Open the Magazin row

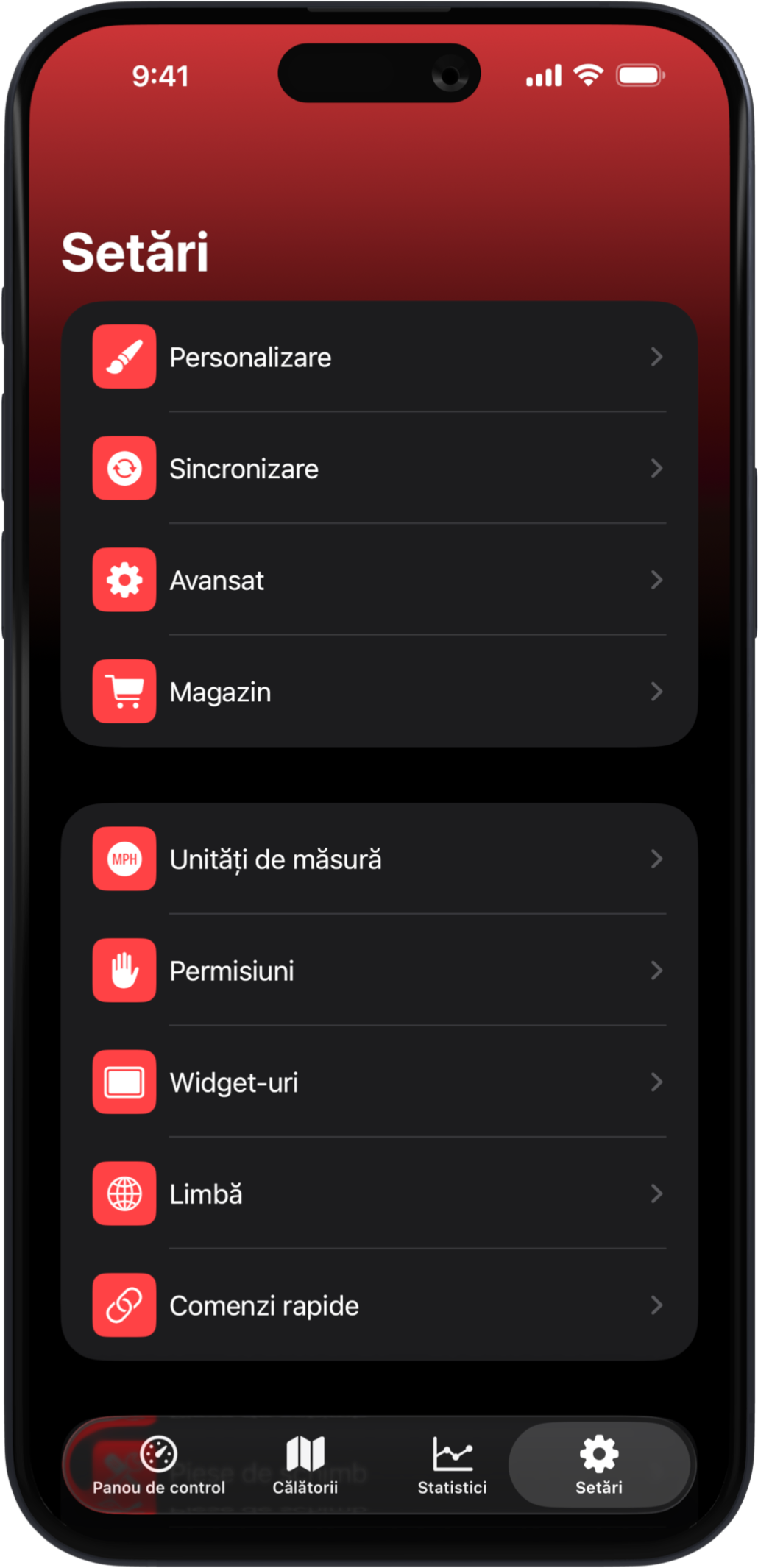[379, 692]
